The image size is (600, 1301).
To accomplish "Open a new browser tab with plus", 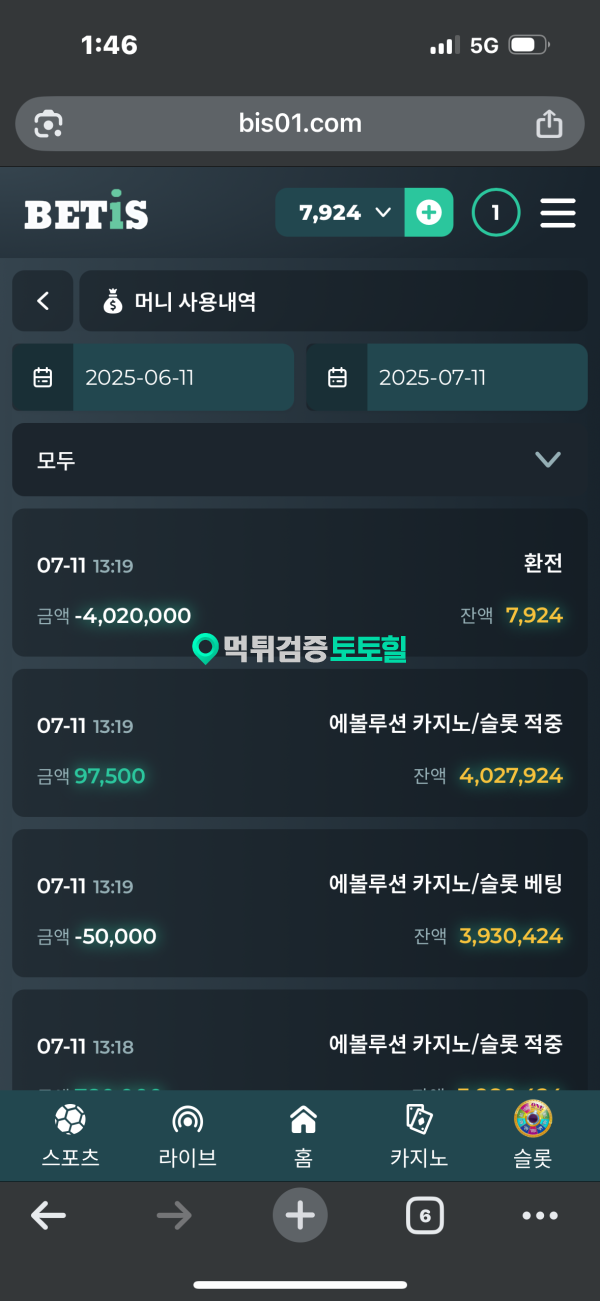I will click(x=300, y=1215).
